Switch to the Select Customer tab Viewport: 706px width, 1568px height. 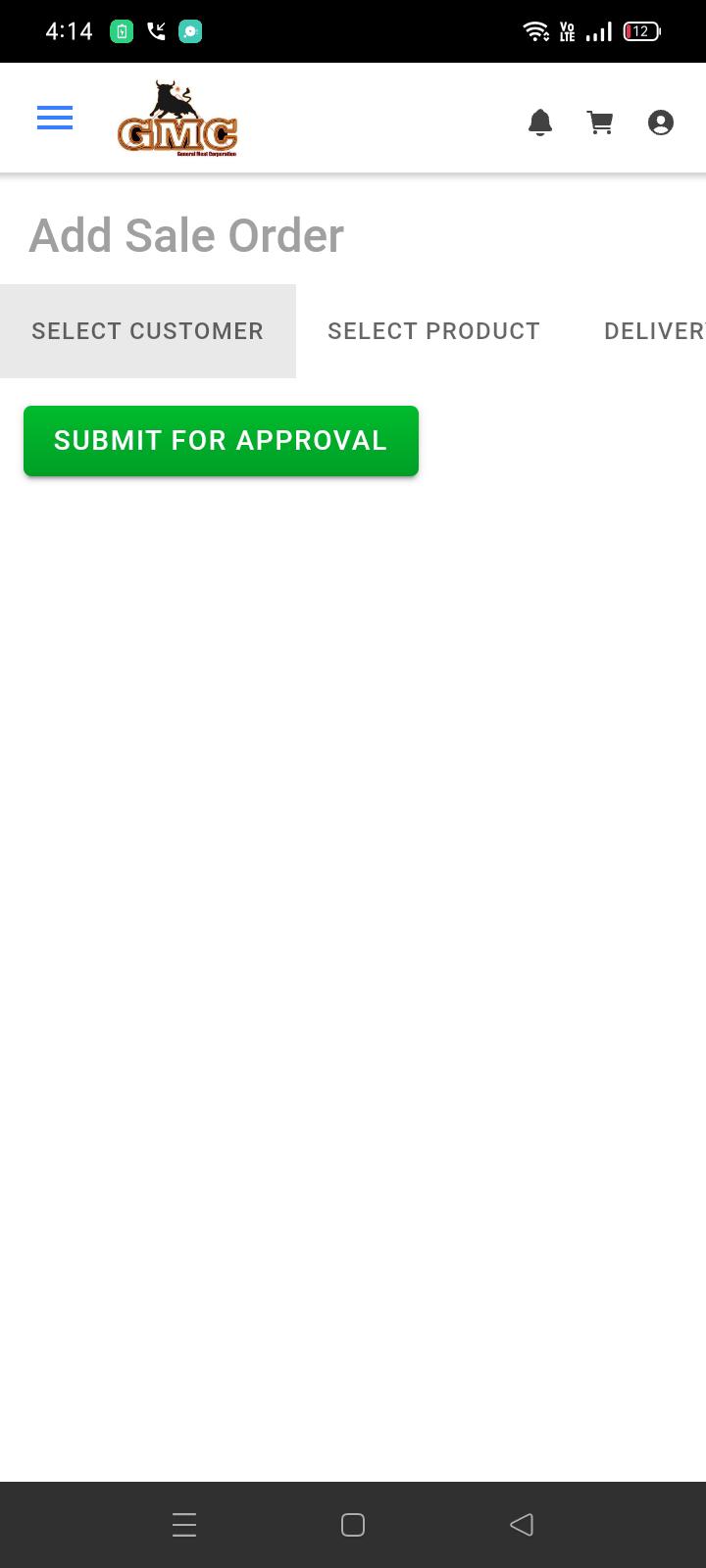click(148, 331)
